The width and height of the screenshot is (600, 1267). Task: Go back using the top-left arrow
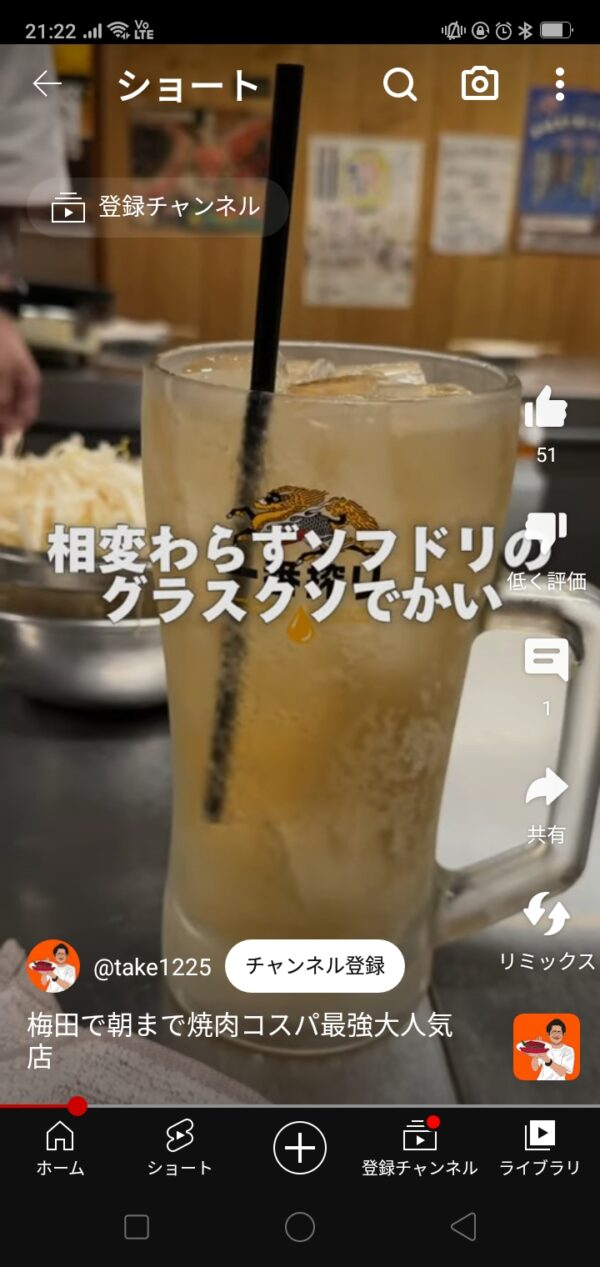(x=46, y=85)
